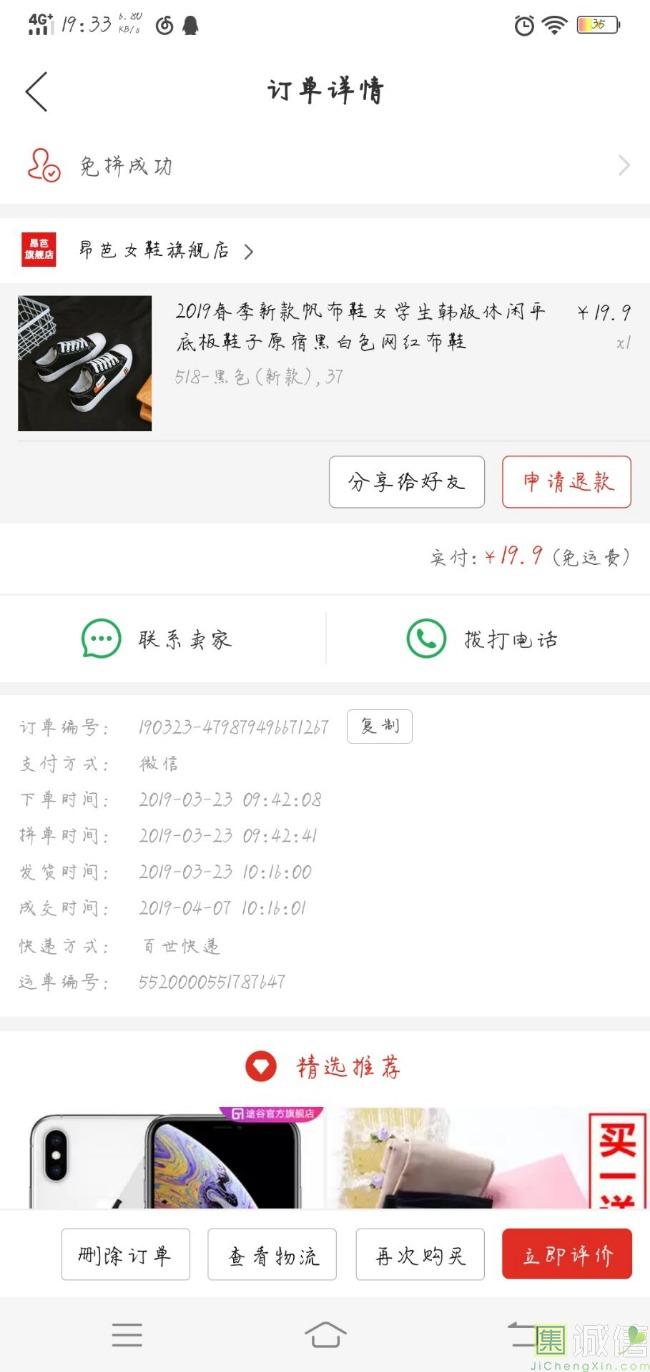Tap 删除订单 to delete the order
The height and width of the screenshot is (1372, 650).
click(x=125, y=1256)
